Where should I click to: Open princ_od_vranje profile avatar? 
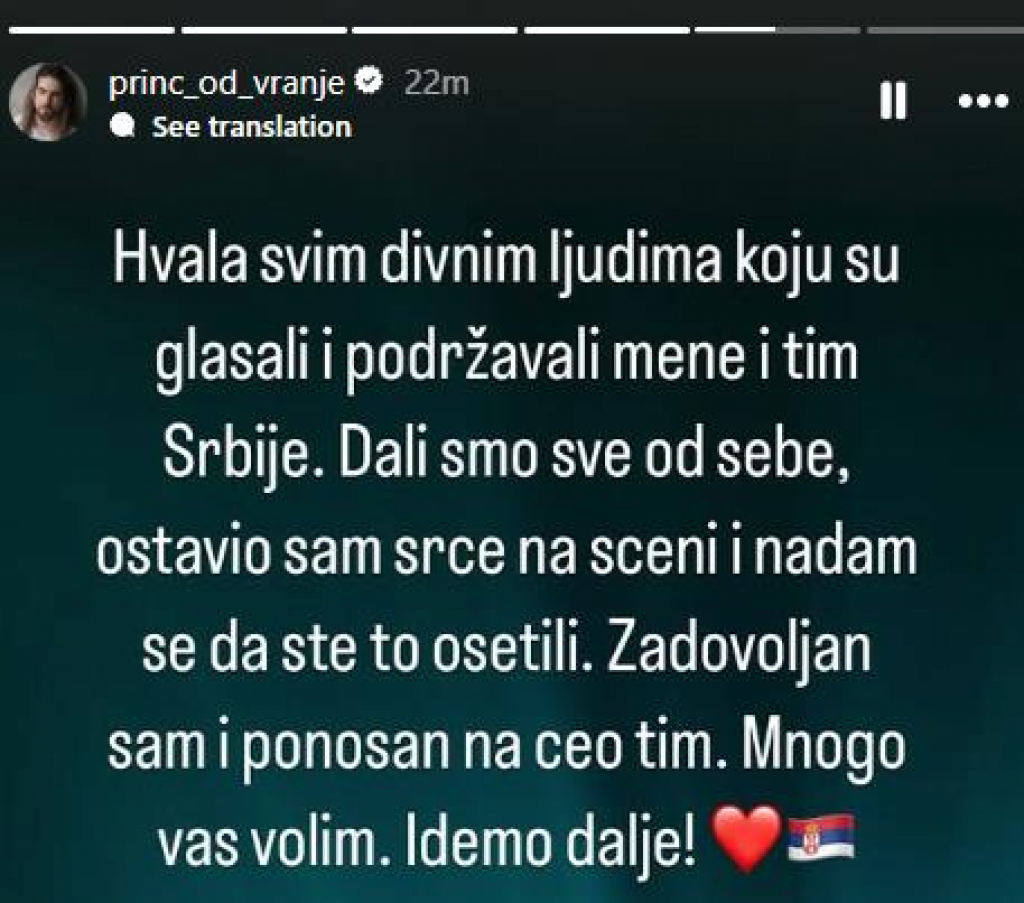[48, 101]
